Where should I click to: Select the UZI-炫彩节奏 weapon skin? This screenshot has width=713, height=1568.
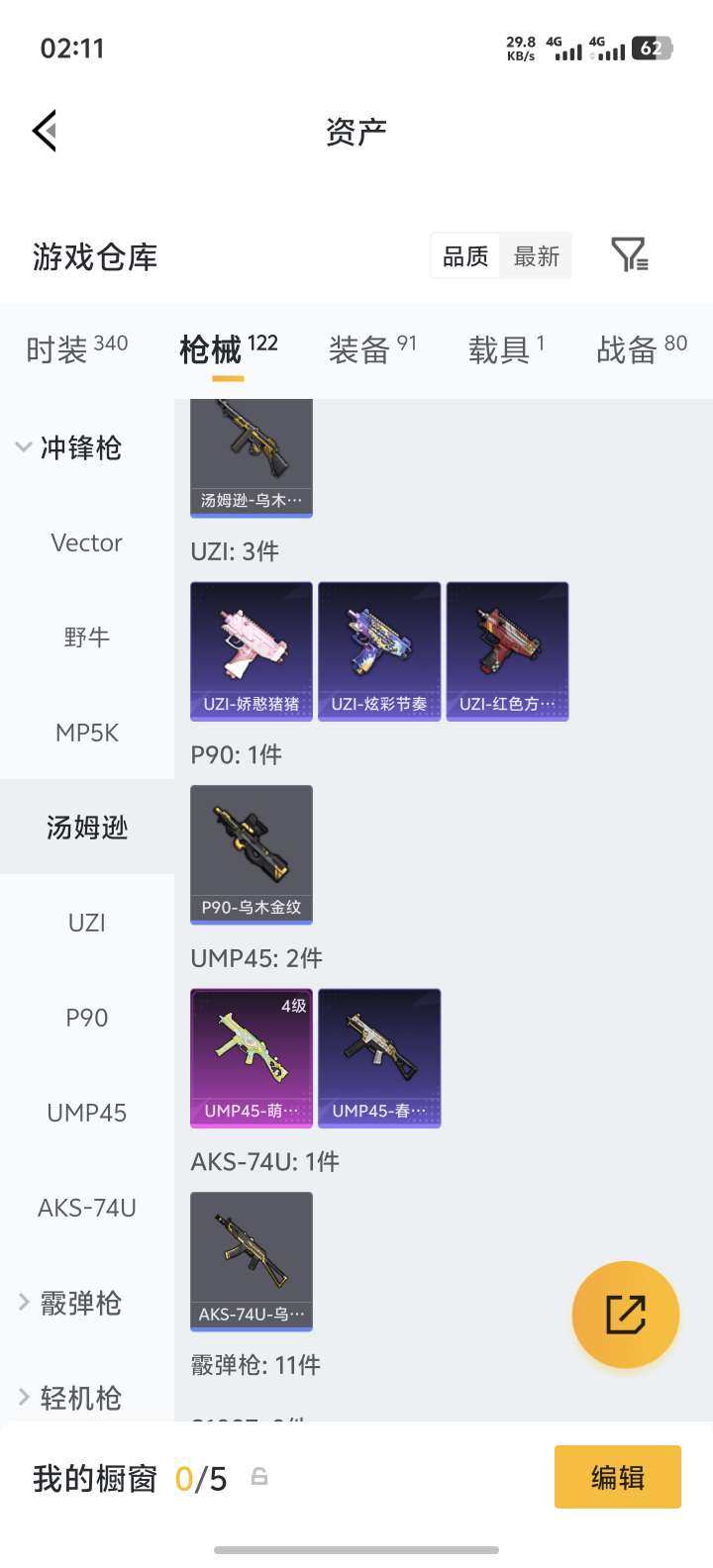(378, 650)
